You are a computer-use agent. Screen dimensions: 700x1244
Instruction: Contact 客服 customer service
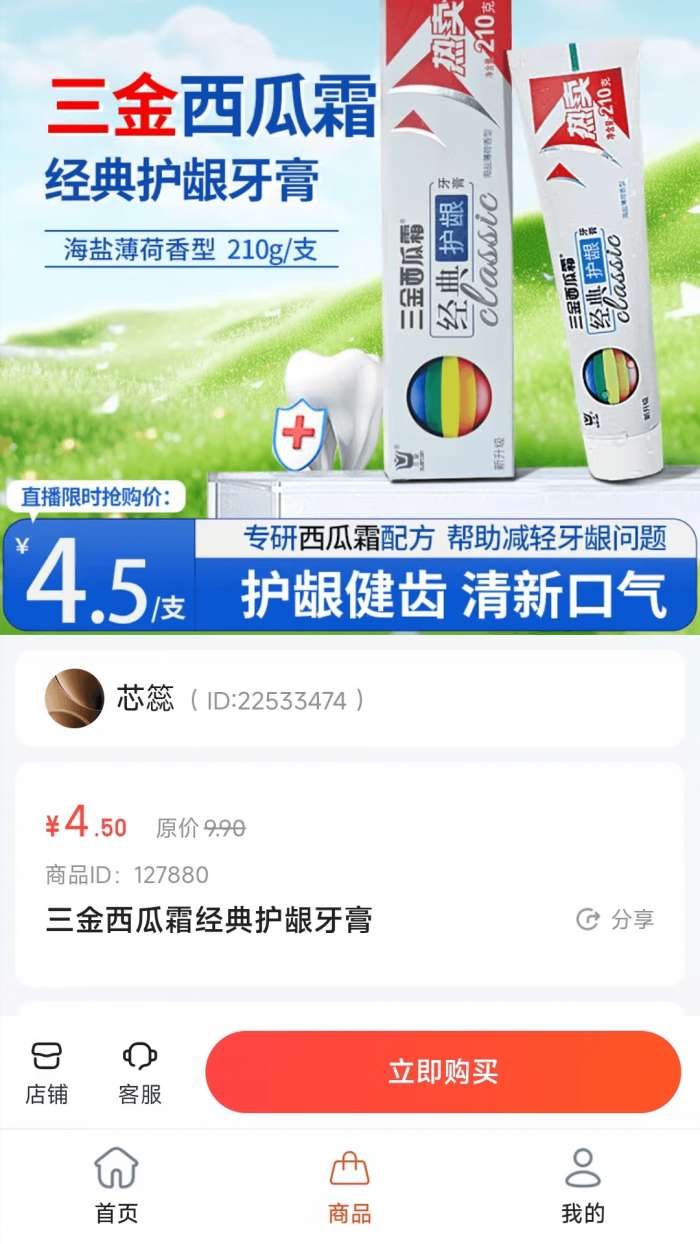coord(140,1072)
